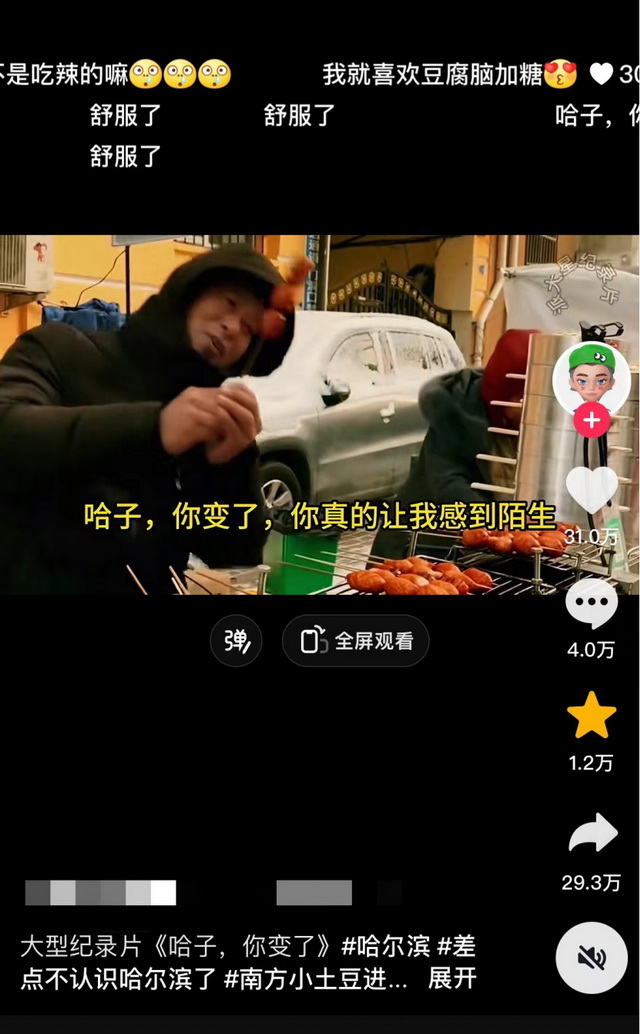Image resolution: width=640 pixels, height=1034 pixels.
Task: Open the creator's profile avatar
Action: click(591, 377)
